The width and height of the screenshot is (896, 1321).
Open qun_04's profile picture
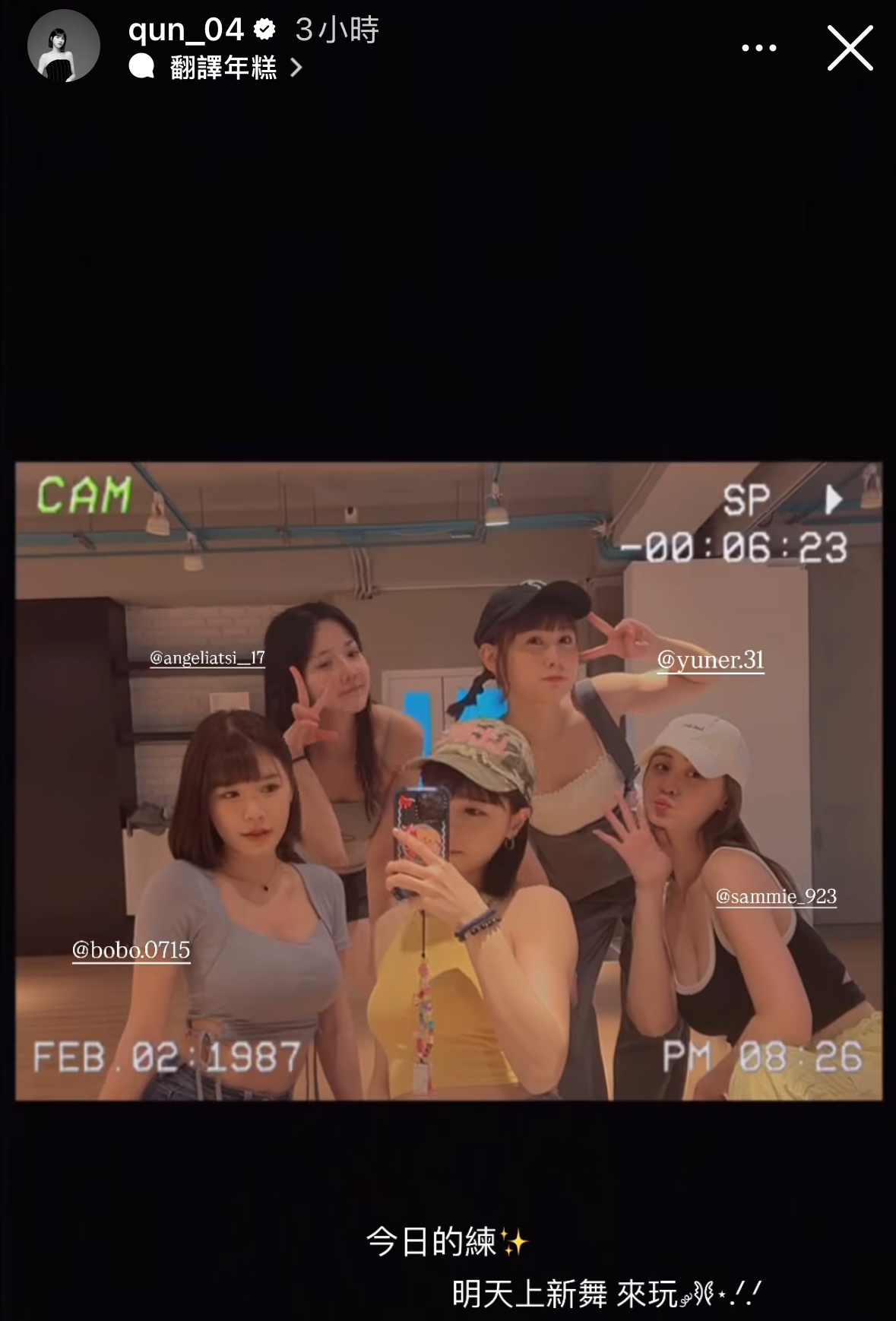click(x=64, y=47)
